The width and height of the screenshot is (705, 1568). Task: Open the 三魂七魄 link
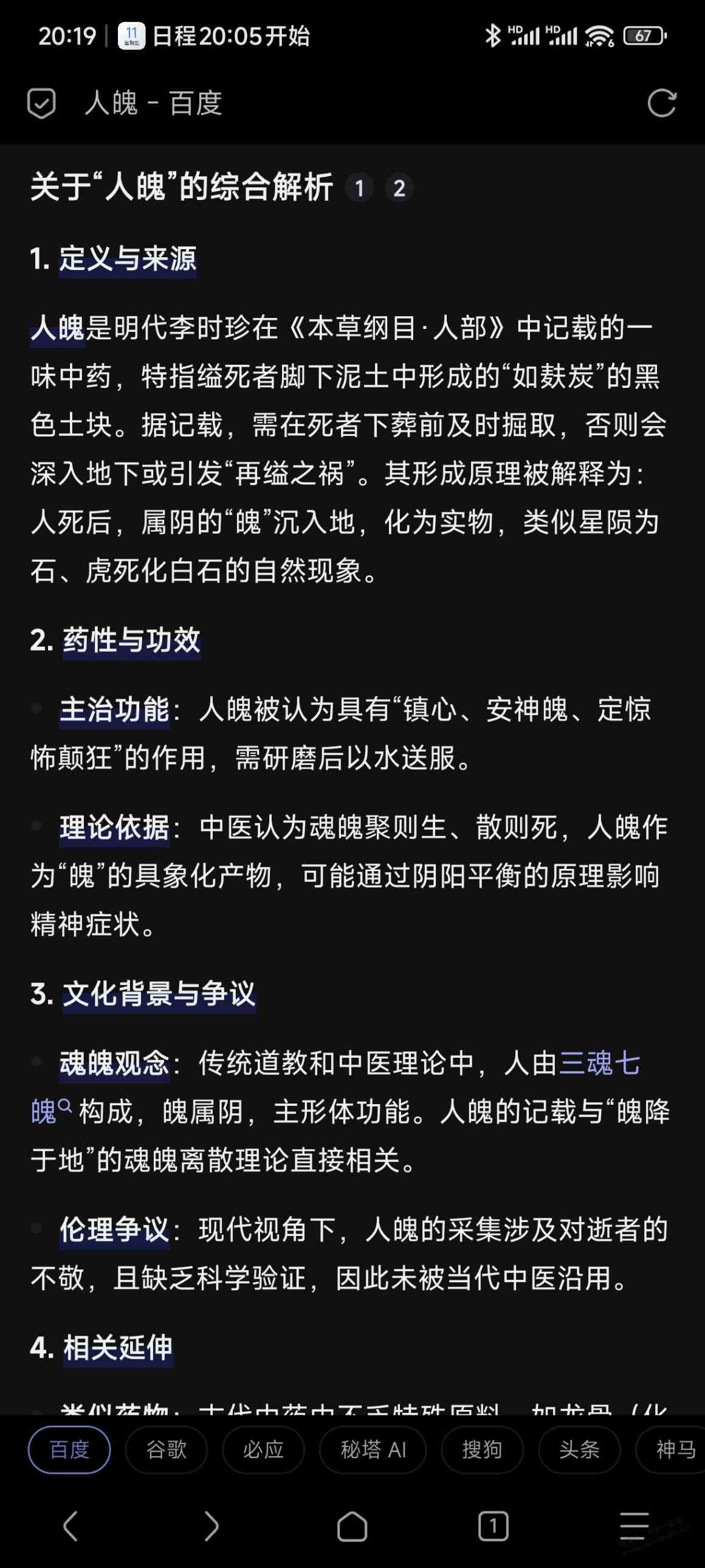pyautogui.click(x=599, y=1063)
